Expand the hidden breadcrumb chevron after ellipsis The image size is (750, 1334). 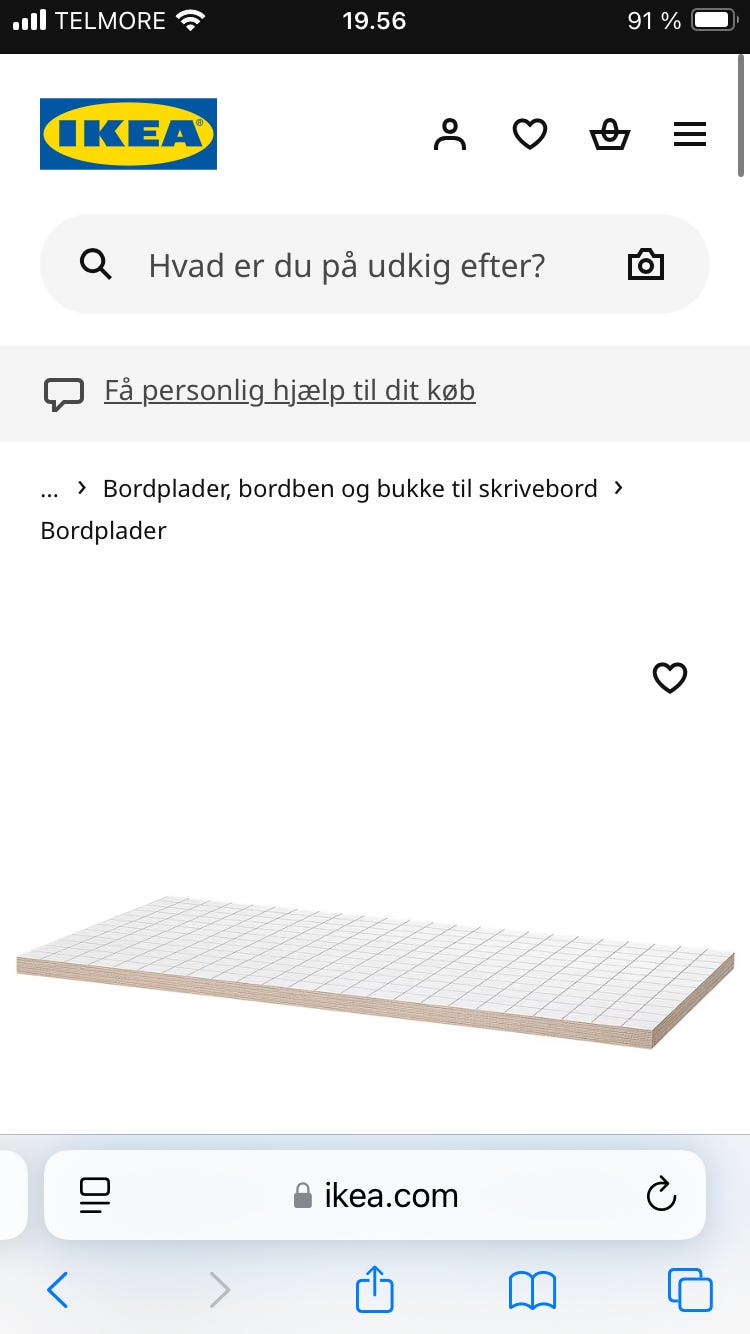(81, 488)
